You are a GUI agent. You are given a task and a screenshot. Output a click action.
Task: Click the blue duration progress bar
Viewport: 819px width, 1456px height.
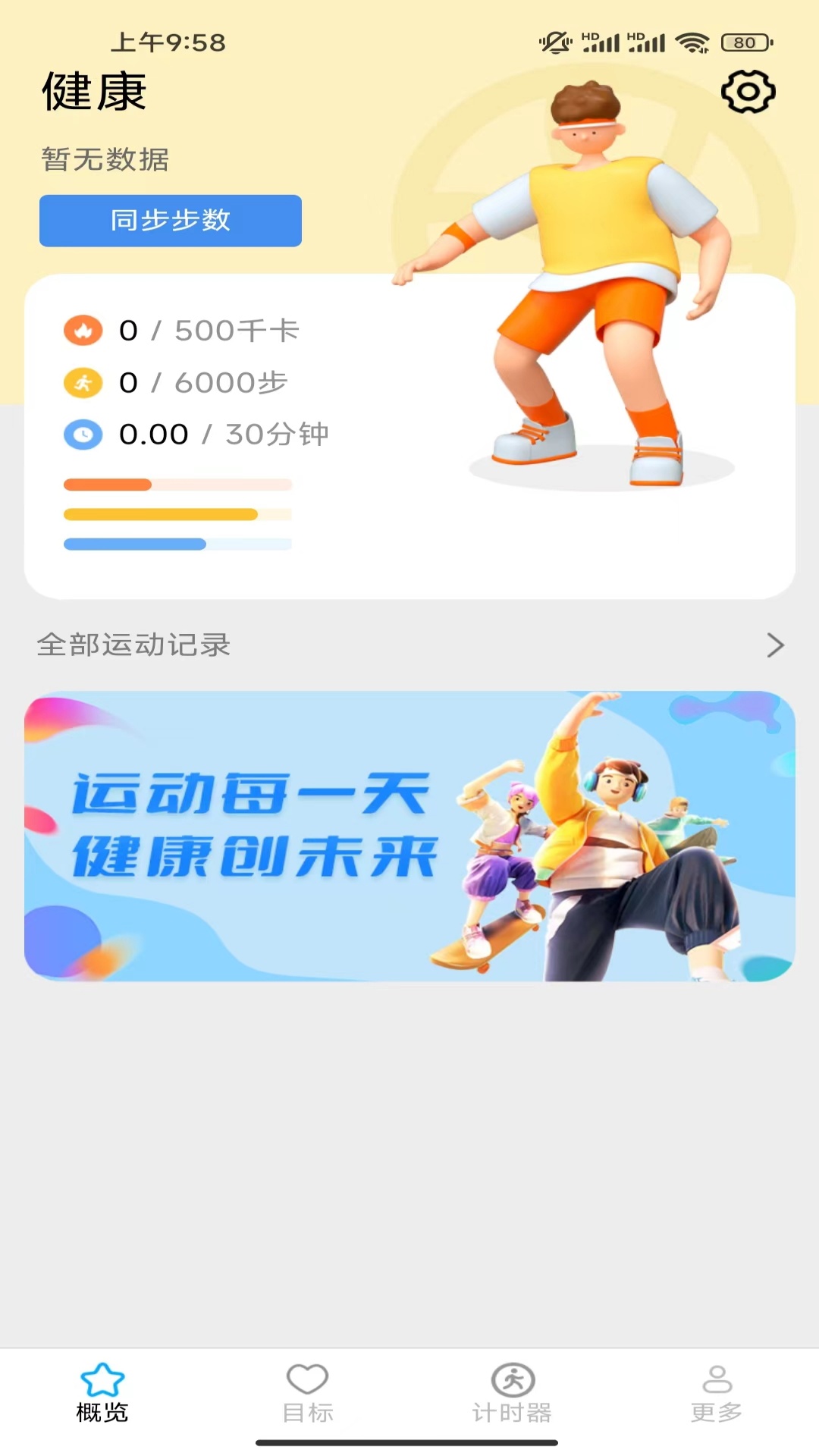click(x=177, y=543)
